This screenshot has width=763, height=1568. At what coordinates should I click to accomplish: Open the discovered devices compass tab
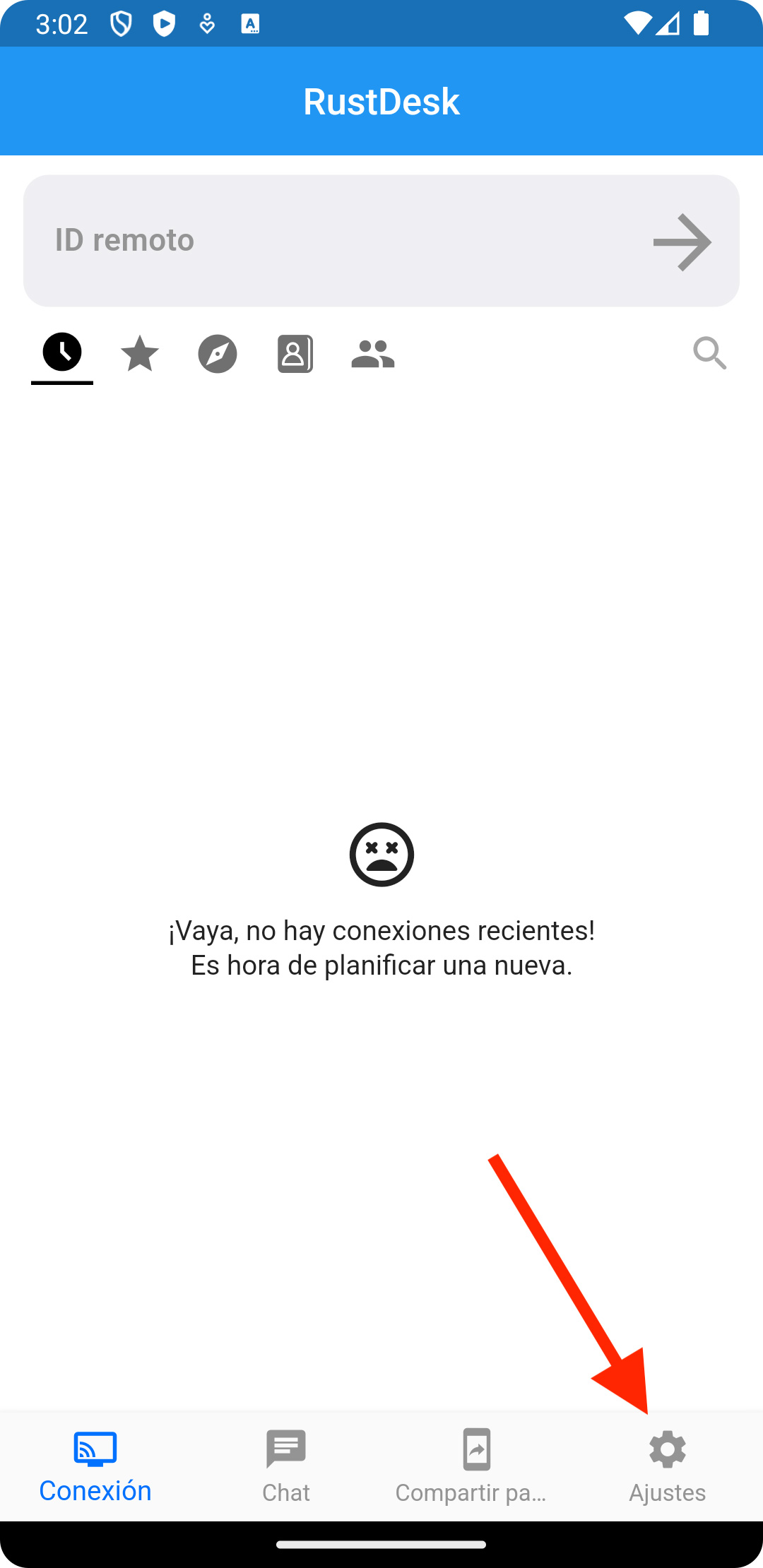click(218, 353)
